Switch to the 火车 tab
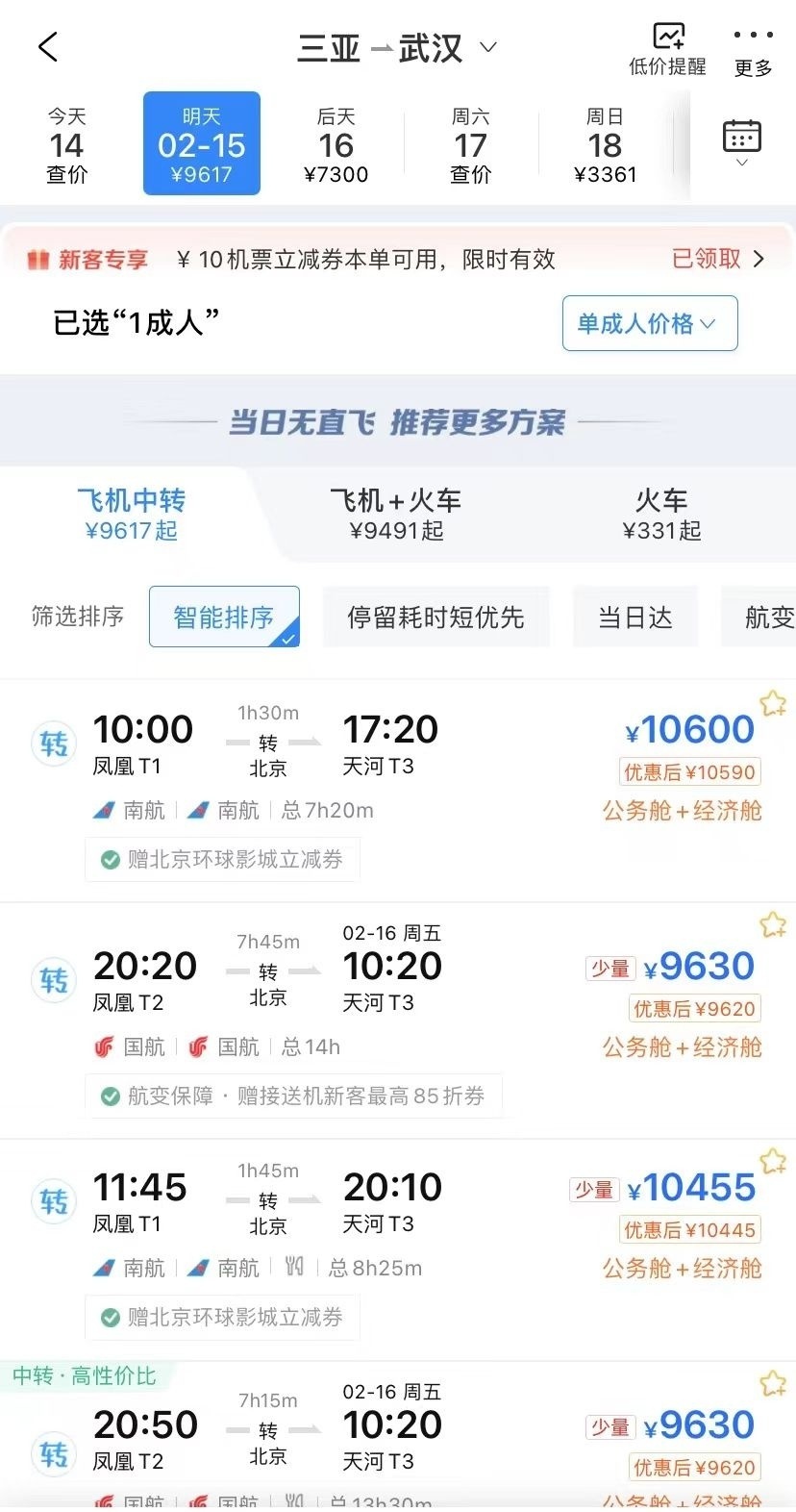This screenshot has width=796, height=1512. [x=661, y=514]
